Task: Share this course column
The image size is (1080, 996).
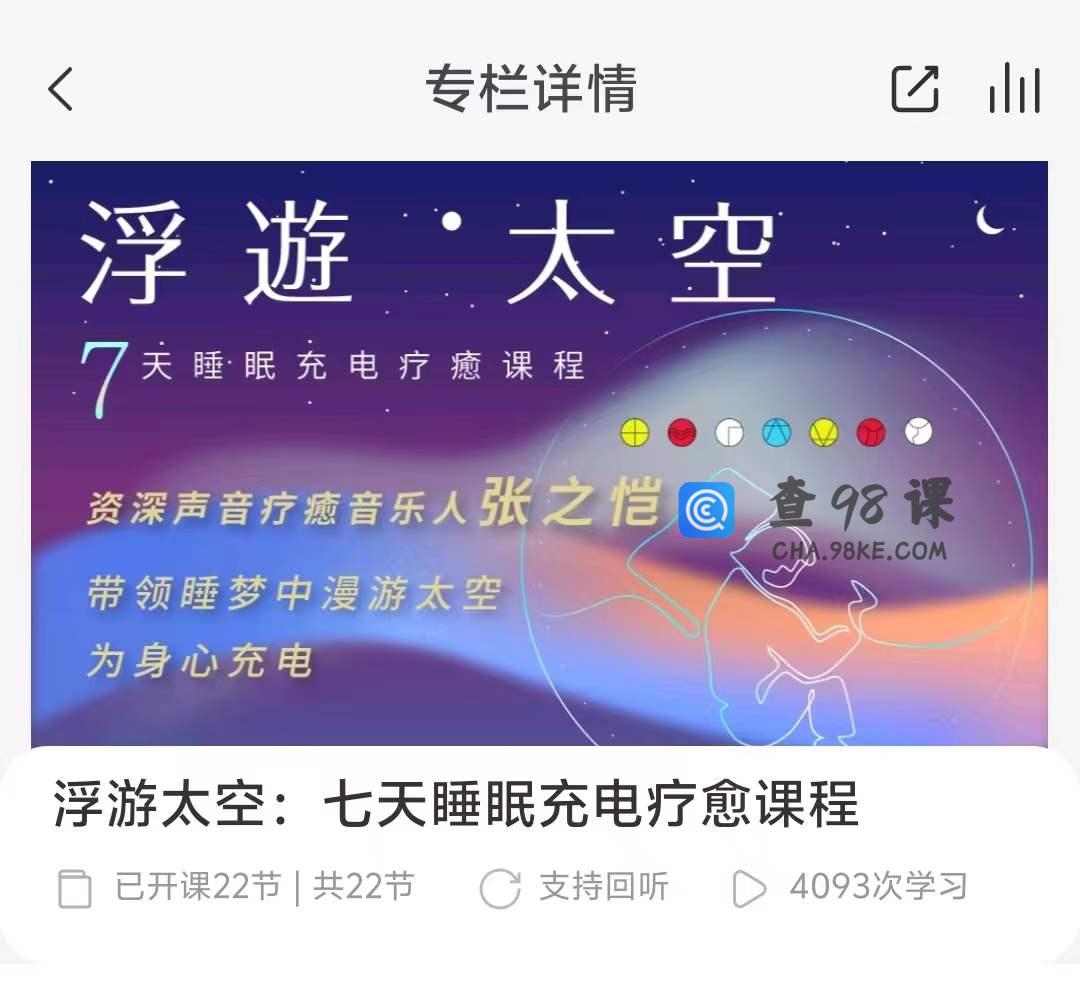Action: click(x=915, y=89)
